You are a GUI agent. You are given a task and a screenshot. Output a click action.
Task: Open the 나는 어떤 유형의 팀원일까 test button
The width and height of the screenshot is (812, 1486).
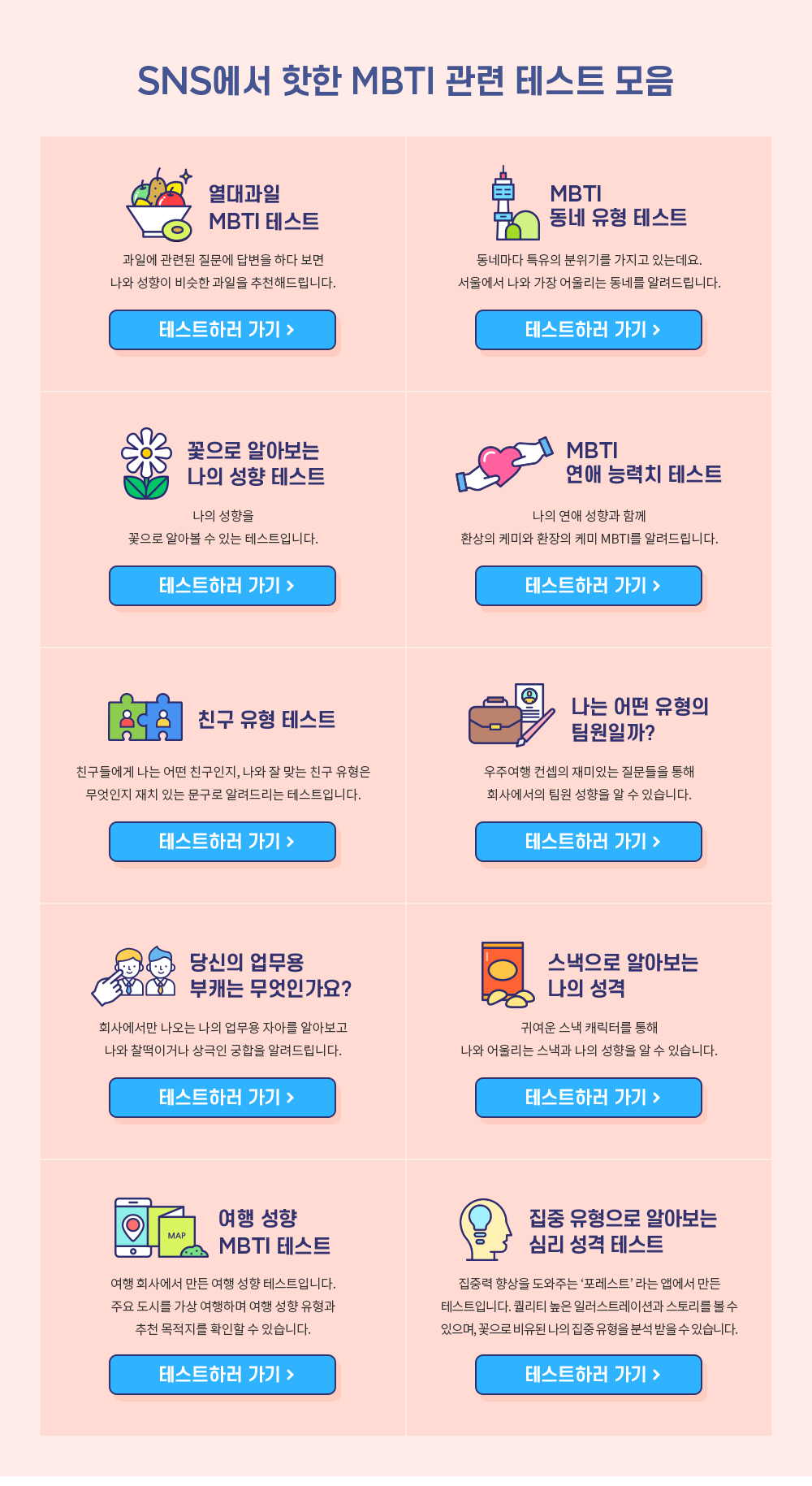pos(589,842)
